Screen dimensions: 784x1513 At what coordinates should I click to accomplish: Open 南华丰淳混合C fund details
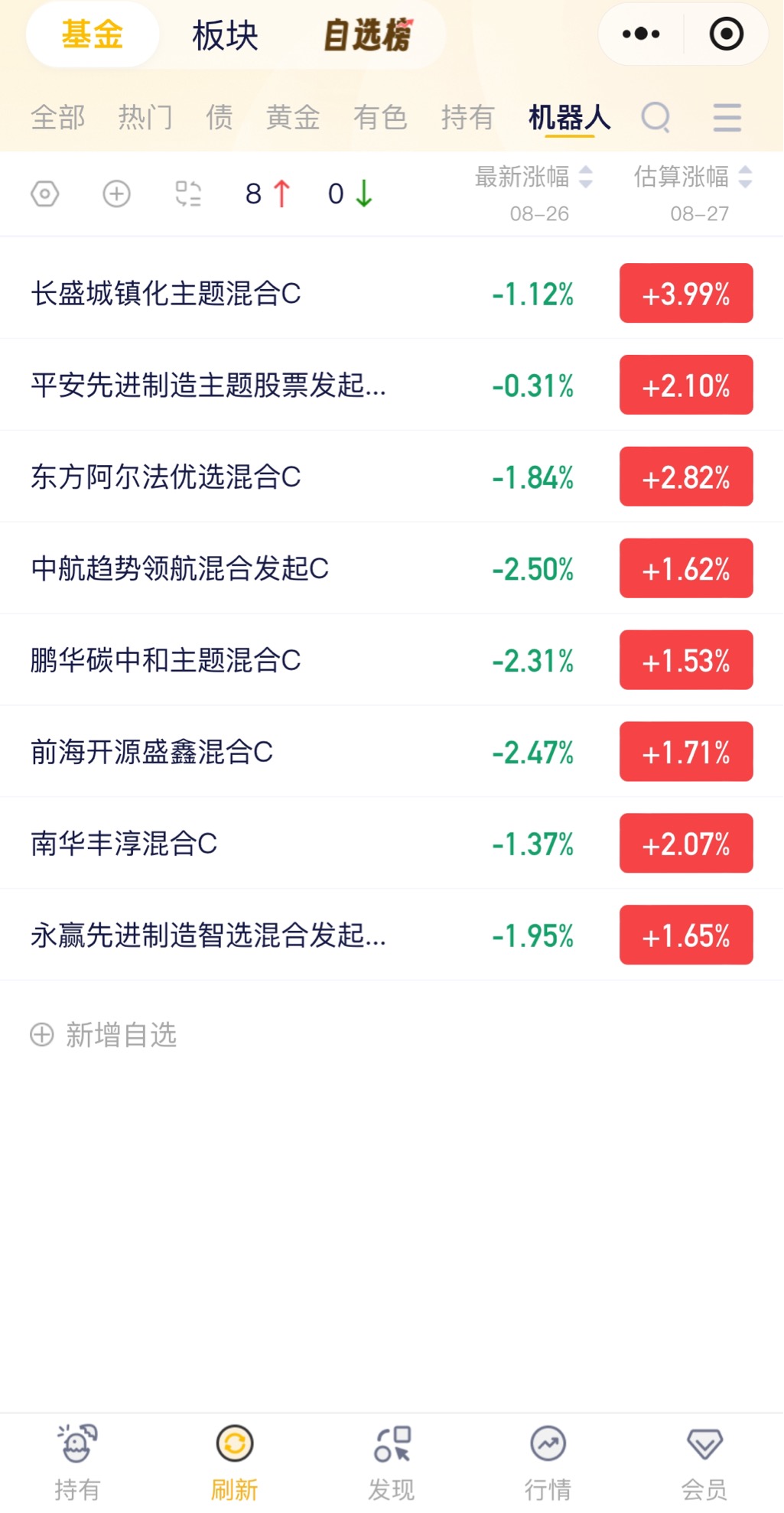pos(392,843)
